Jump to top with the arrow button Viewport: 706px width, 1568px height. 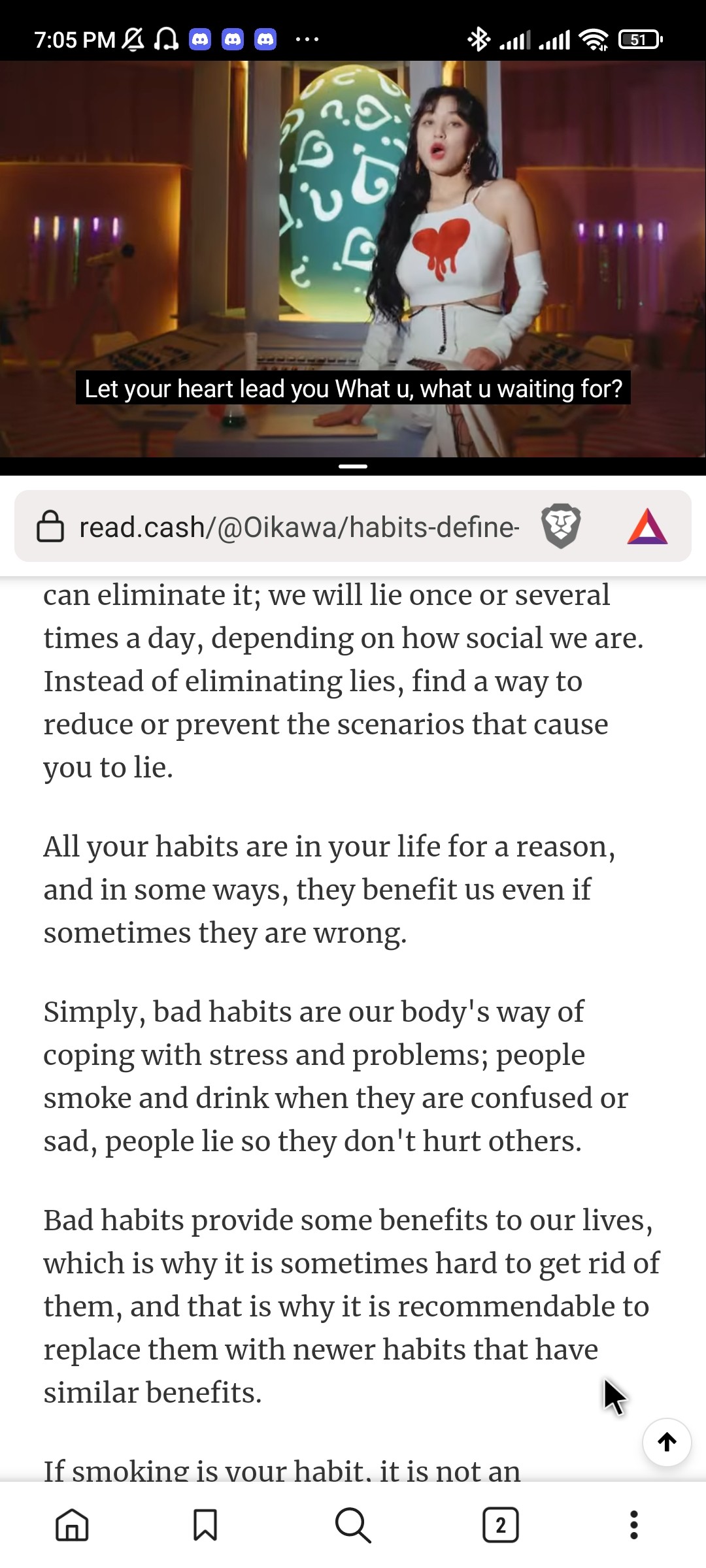click(x=667, y=1442)
